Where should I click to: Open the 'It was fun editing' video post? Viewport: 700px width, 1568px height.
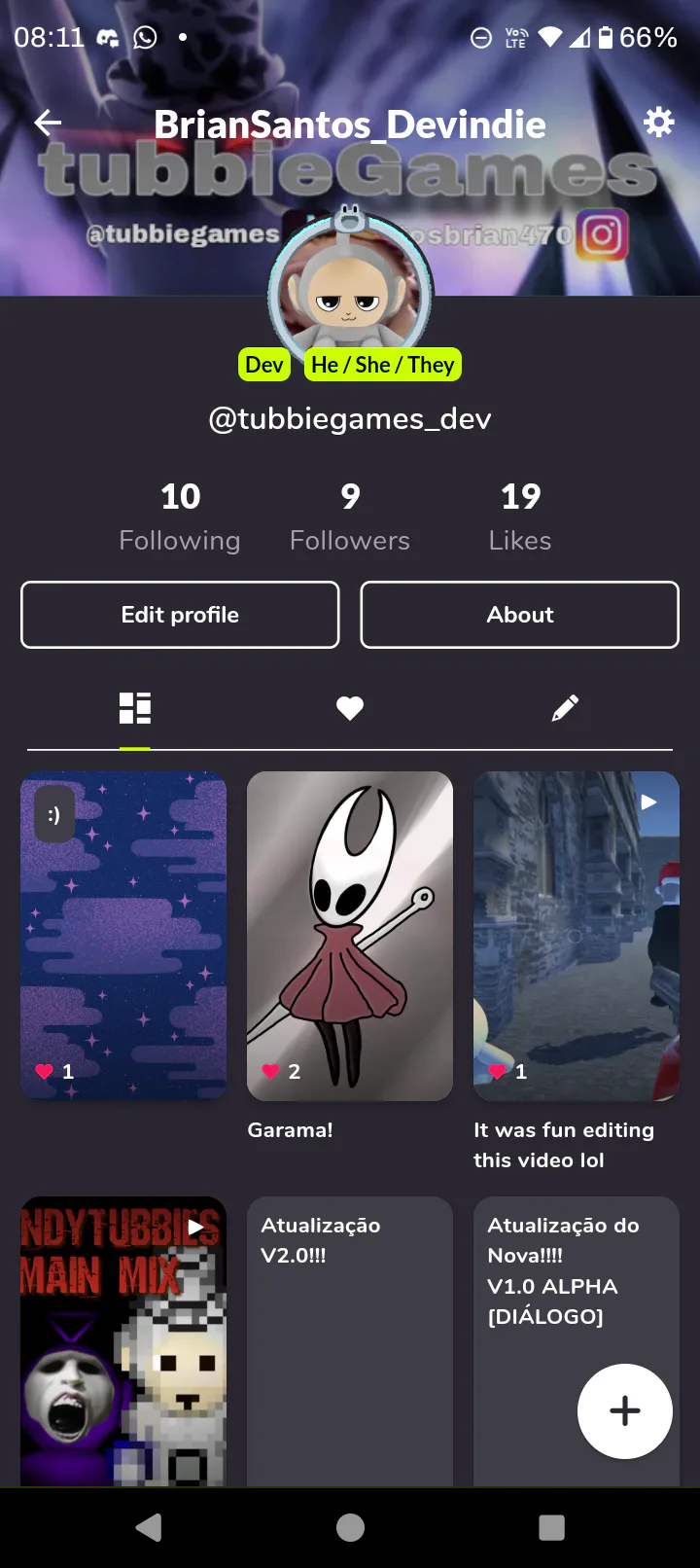click(x=576, y=936)
